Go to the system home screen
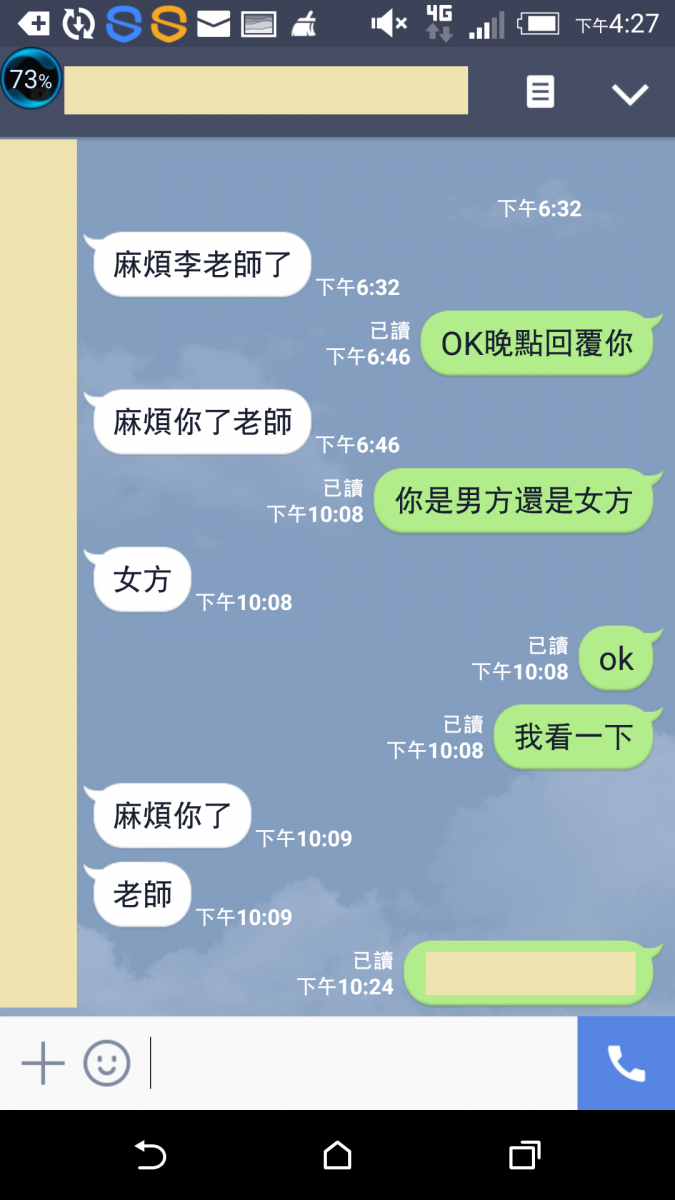The image size is (675, 1200). 338,1156
